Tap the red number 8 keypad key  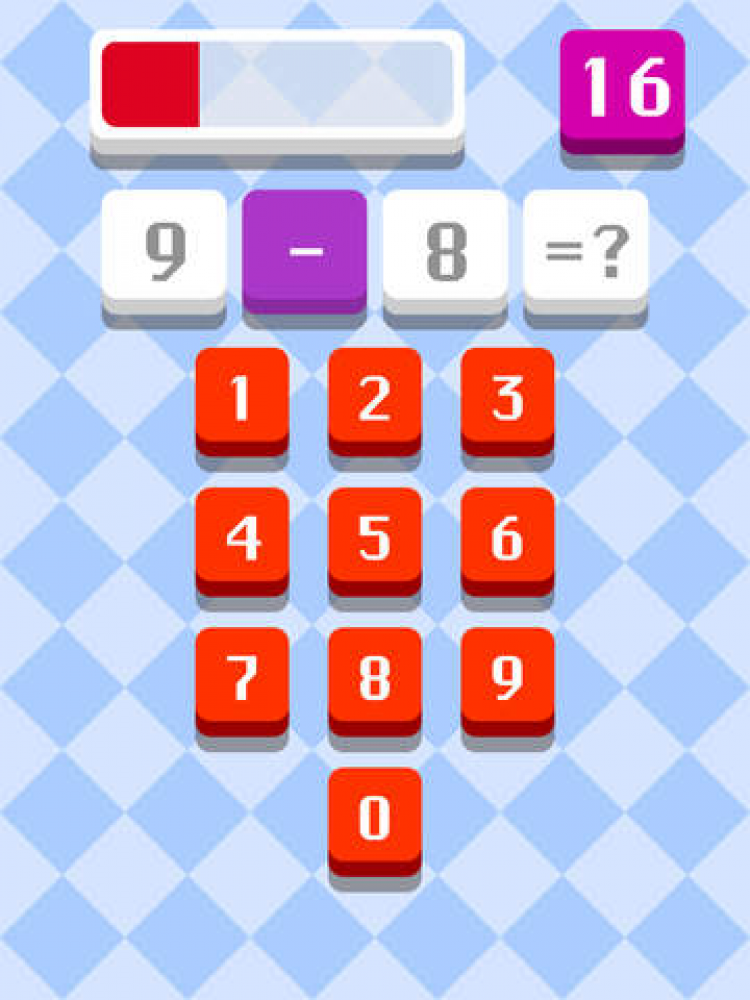(375, 679)
